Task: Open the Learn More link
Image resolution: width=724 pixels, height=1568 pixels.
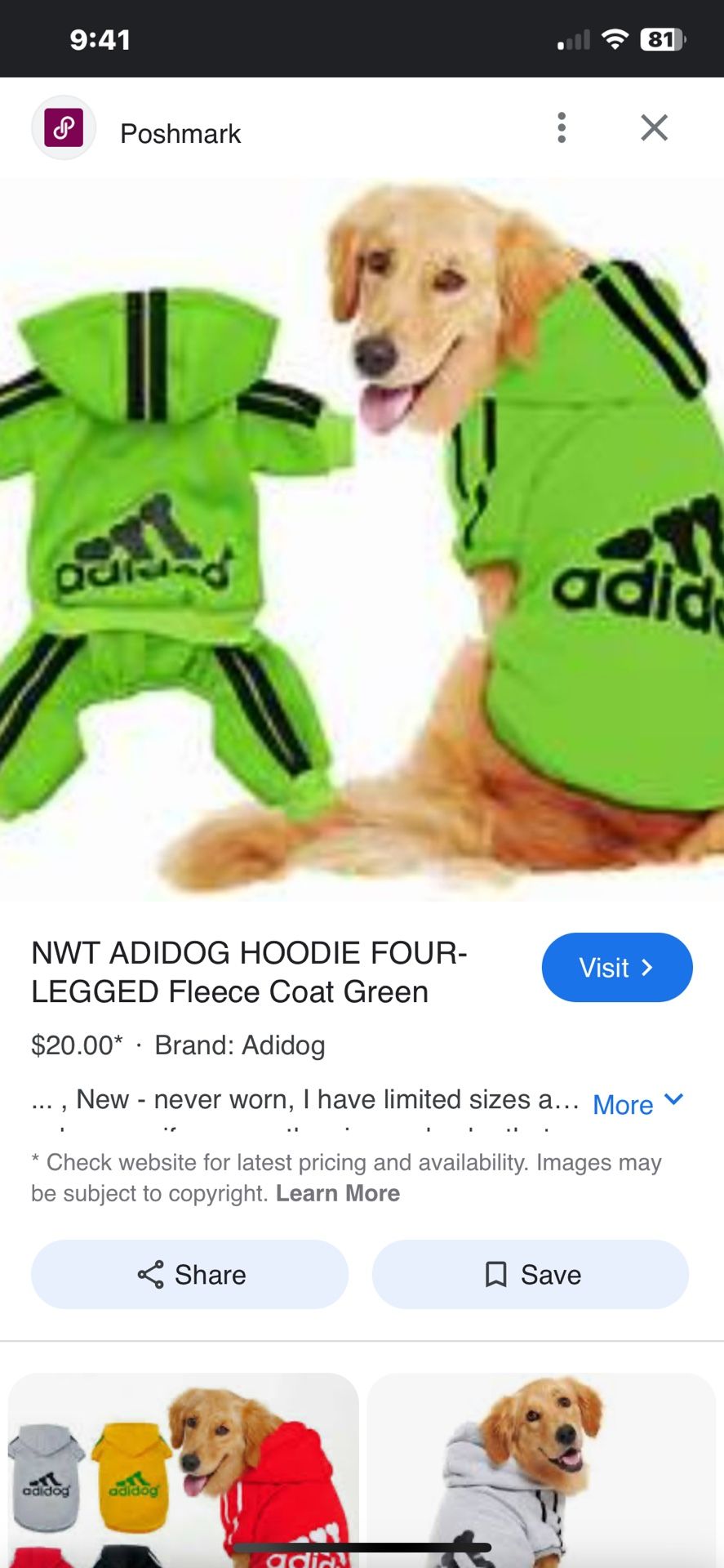Action: [338, 1193]
